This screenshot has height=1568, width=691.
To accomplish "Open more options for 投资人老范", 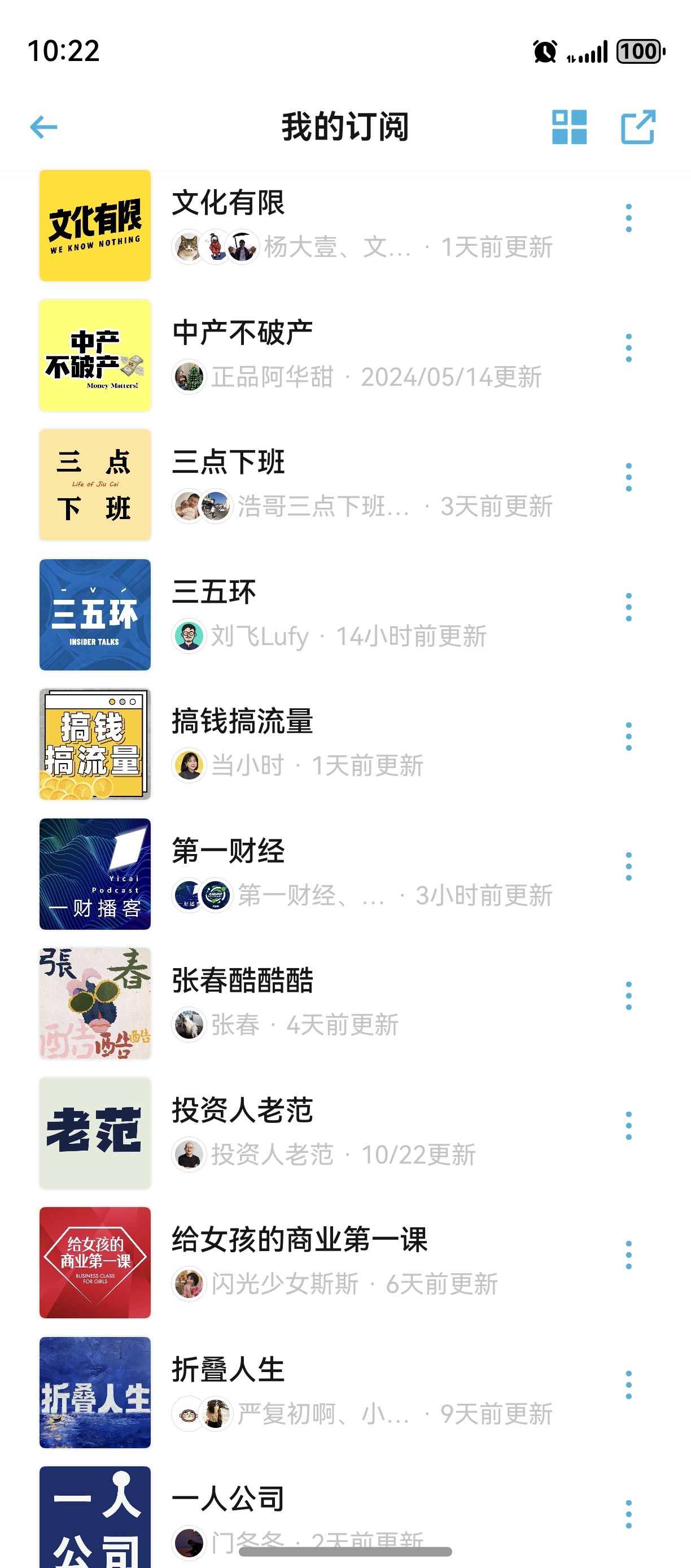I will click(628, 1126).
